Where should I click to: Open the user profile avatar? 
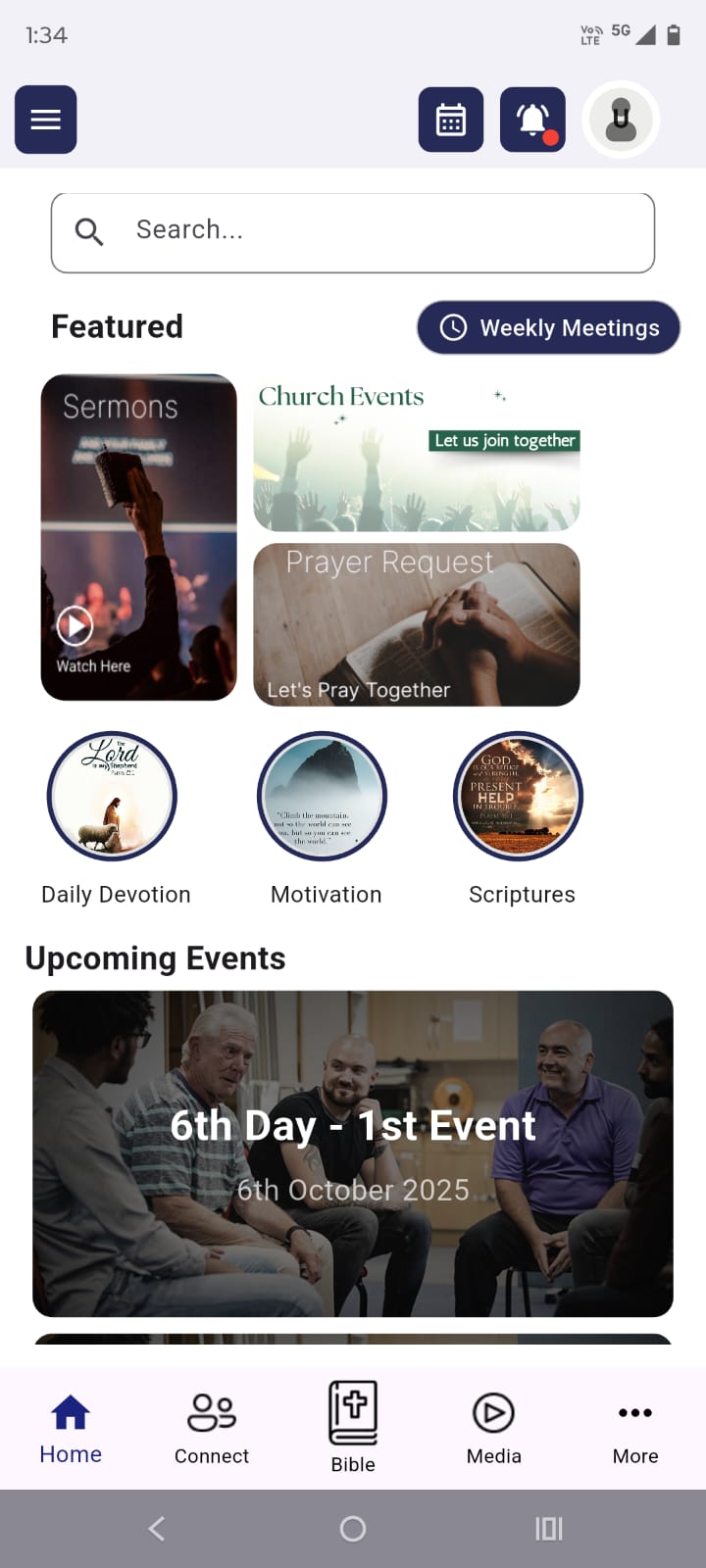point(620,120)
